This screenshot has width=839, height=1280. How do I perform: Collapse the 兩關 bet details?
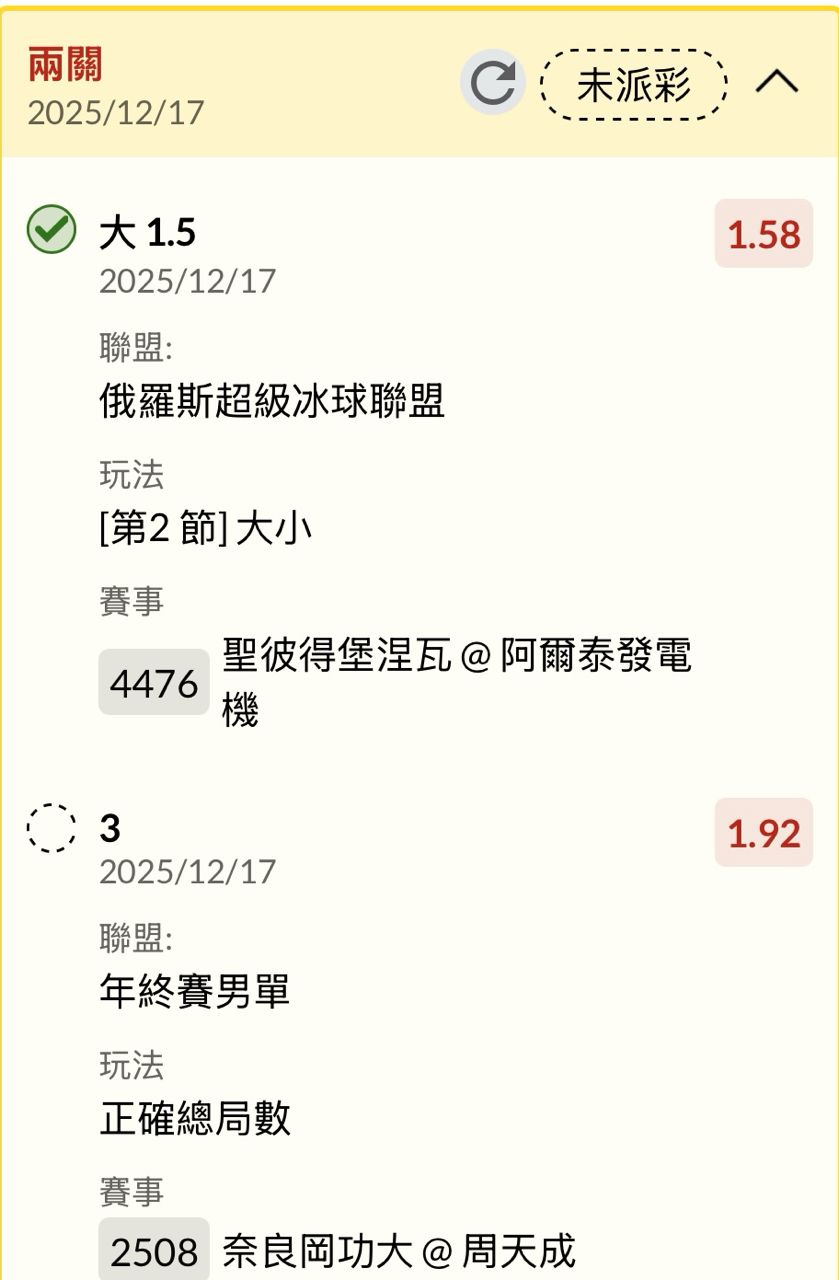(x=777, y=83)
